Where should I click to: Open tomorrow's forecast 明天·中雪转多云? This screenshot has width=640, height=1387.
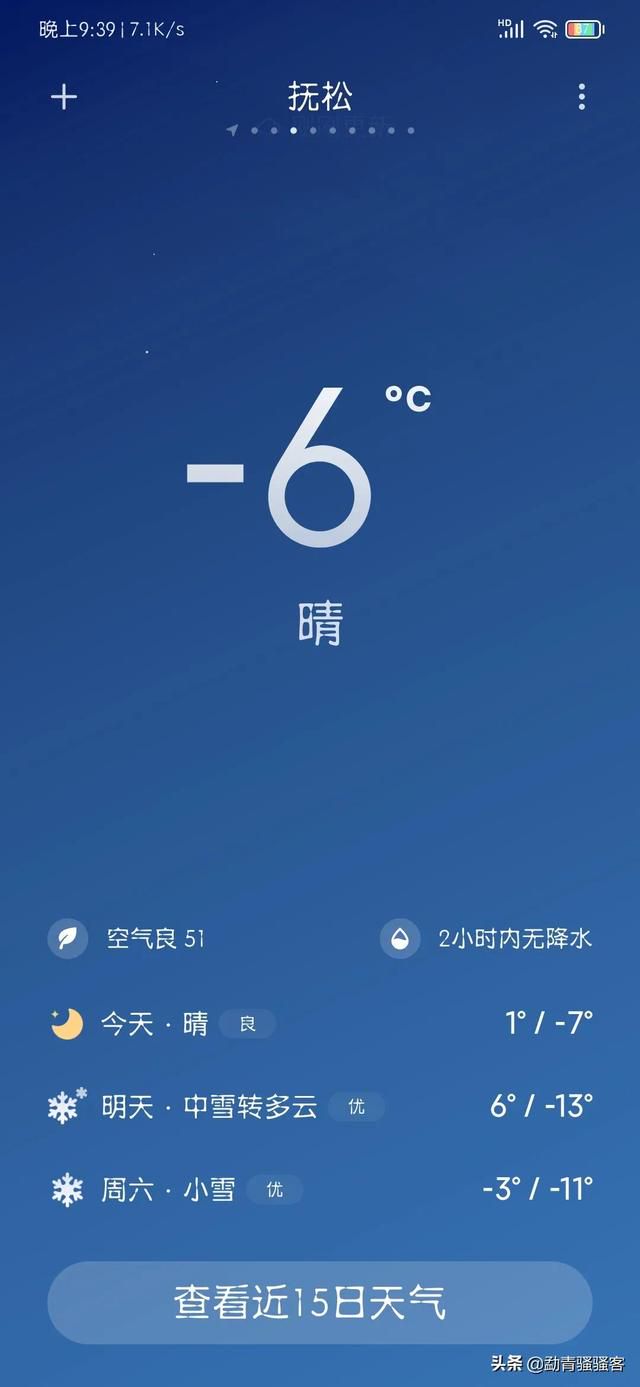(320, 1106)
